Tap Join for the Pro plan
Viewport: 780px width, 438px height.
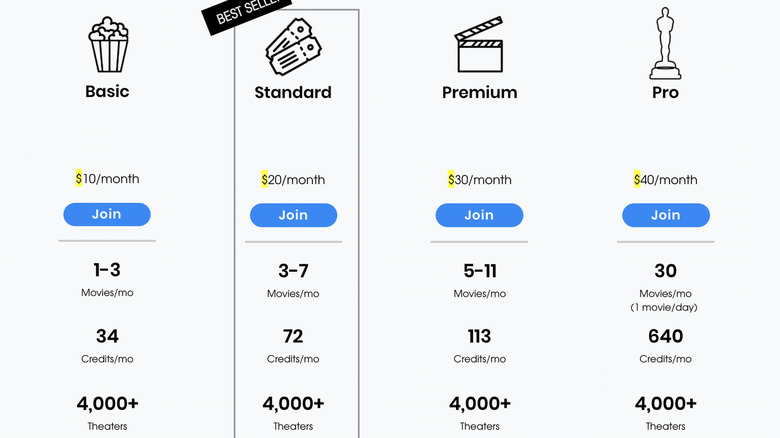click(665, 215)
